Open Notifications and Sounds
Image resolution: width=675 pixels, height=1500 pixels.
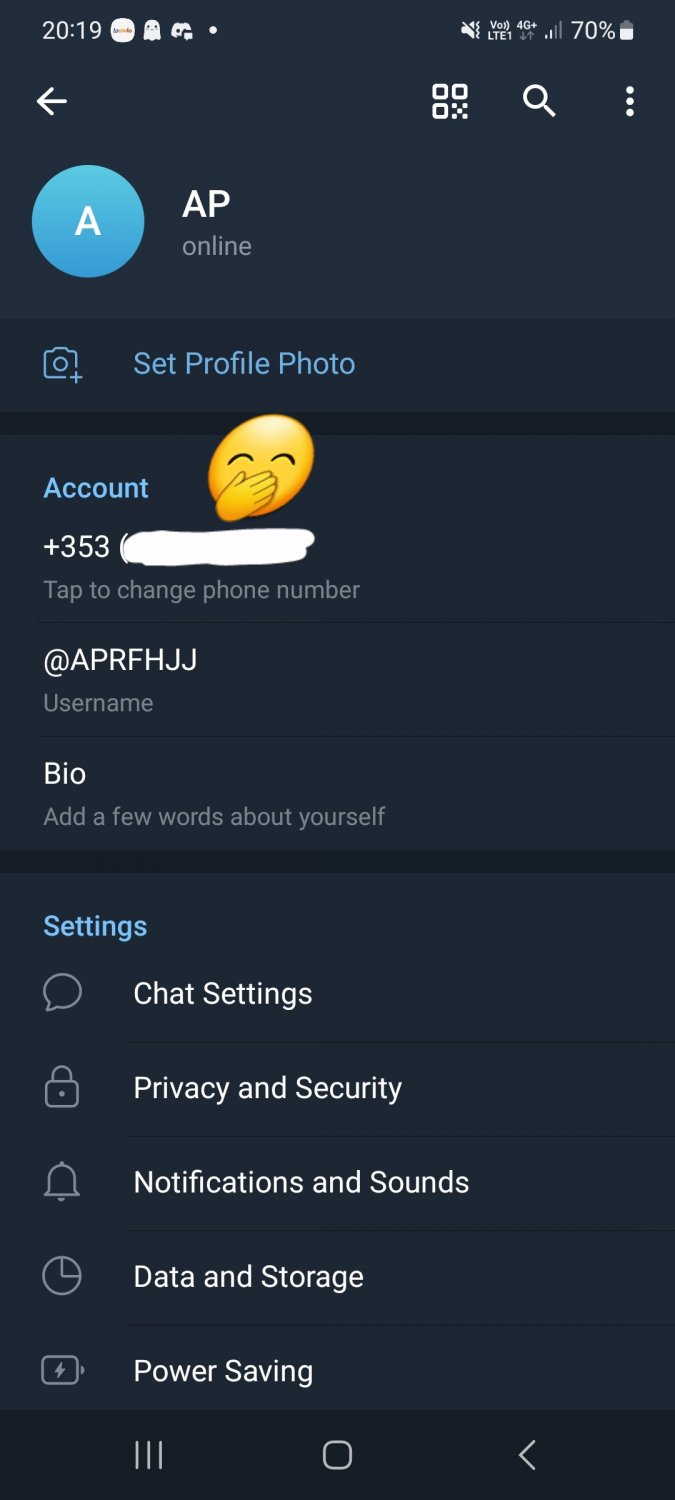337,1182
